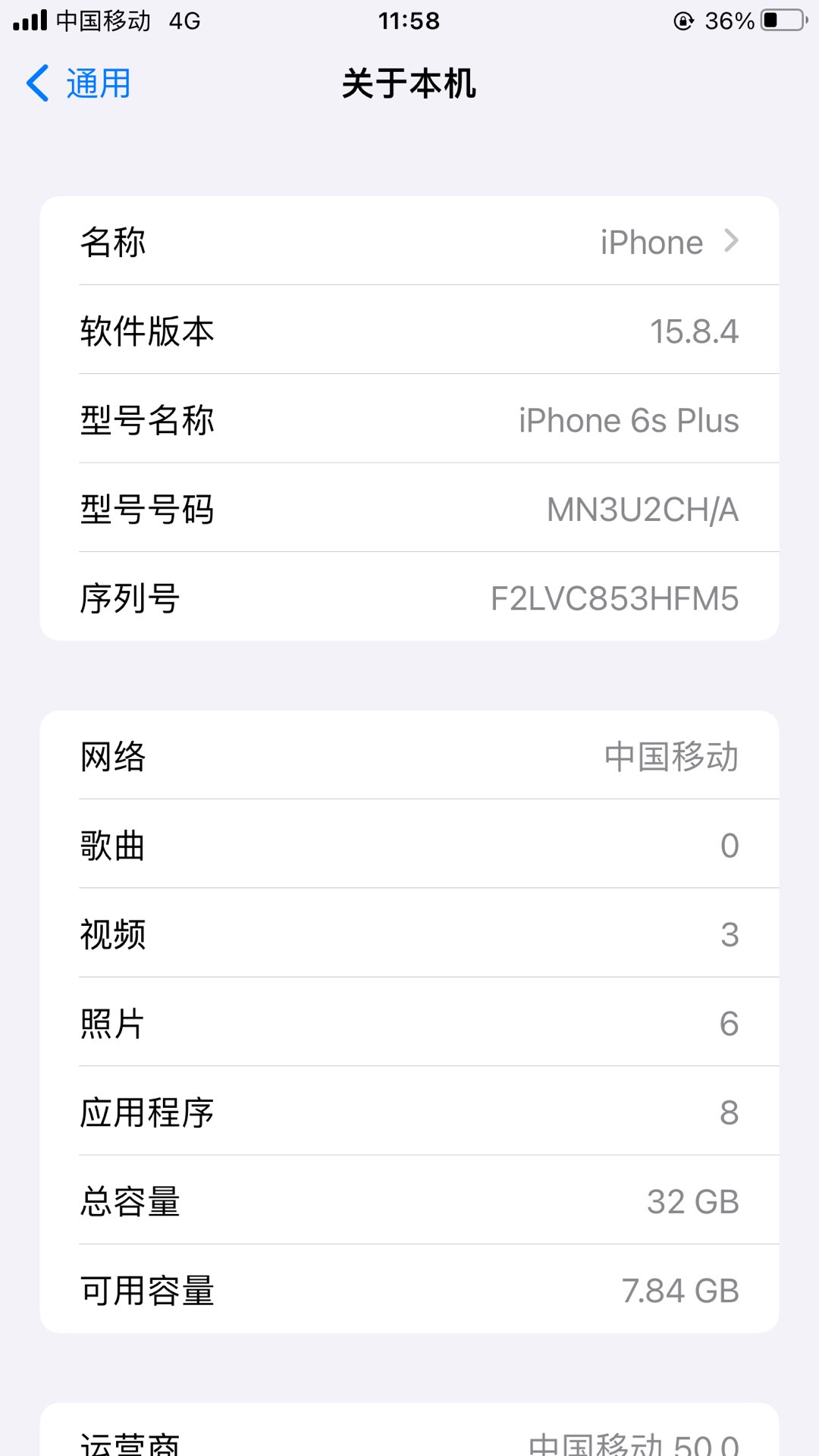This screenshot has height=1456, width=819.
Task: Go back to 通用 settings
Action: coord(79,83)
